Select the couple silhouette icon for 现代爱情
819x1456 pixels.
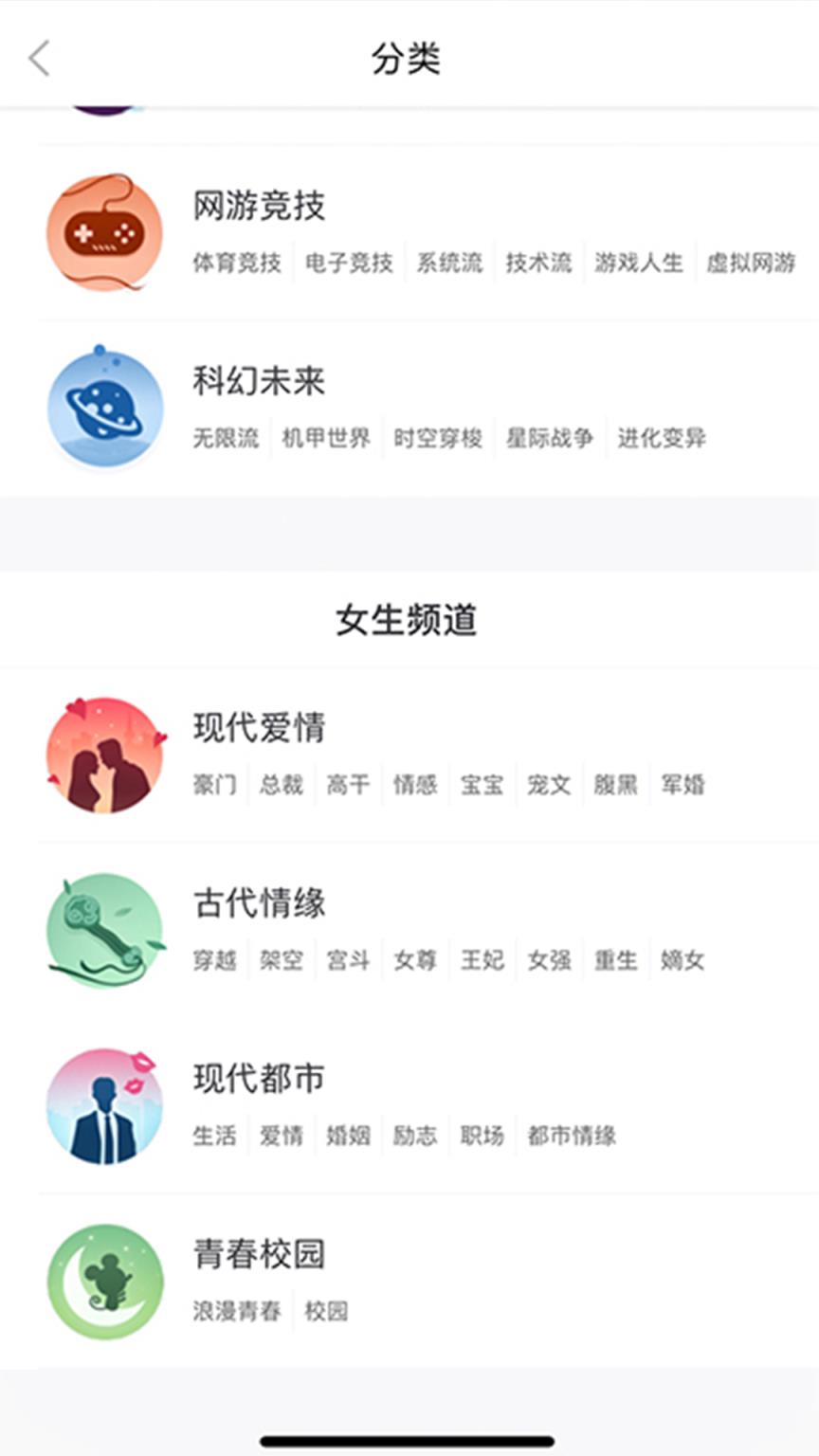pyautogui.click(x=104, y=755)
